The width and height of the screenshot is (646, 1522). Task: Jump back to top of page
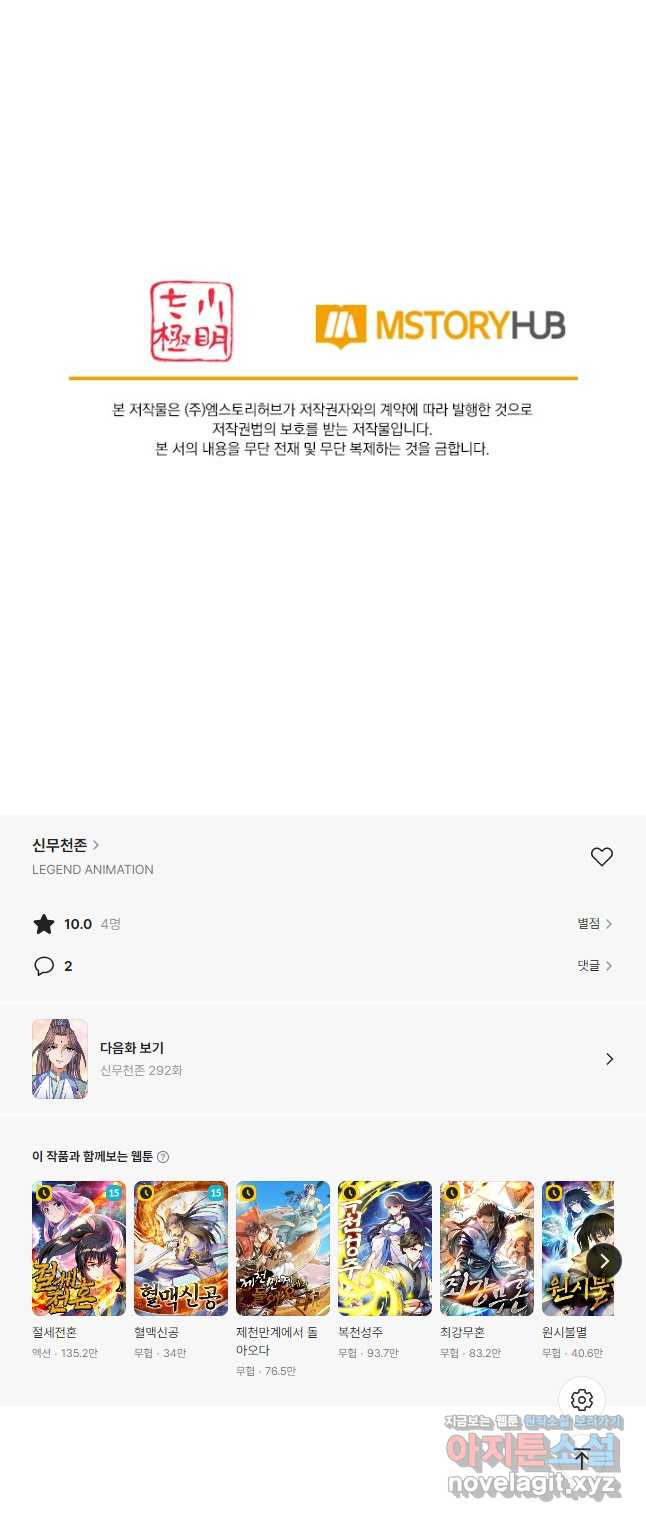click(x=582, y=1458)
